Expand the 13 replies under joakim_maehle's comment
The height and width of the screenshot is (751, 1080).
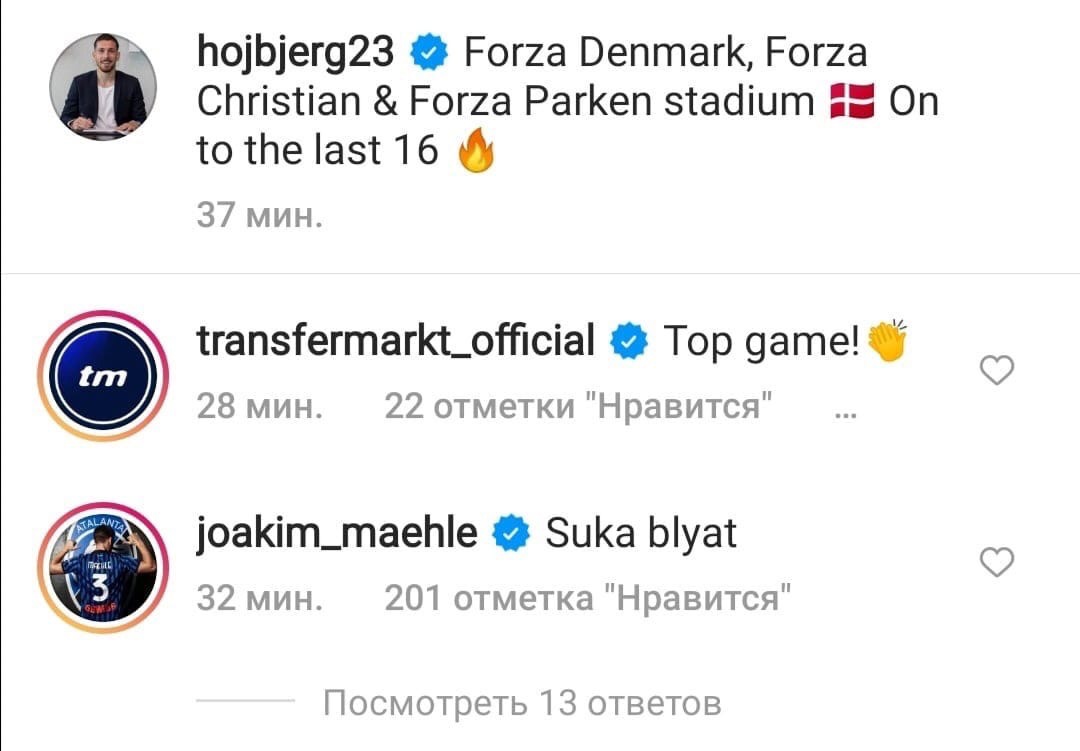[x=522, y=703]
